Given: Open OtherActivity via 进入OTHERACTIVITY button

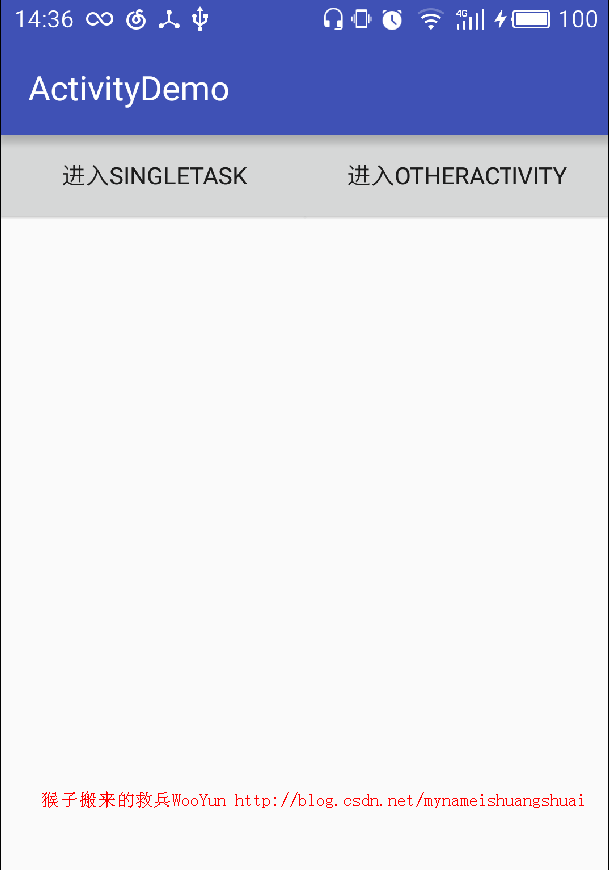Looking at the screenshot, I should click(457, 177).
